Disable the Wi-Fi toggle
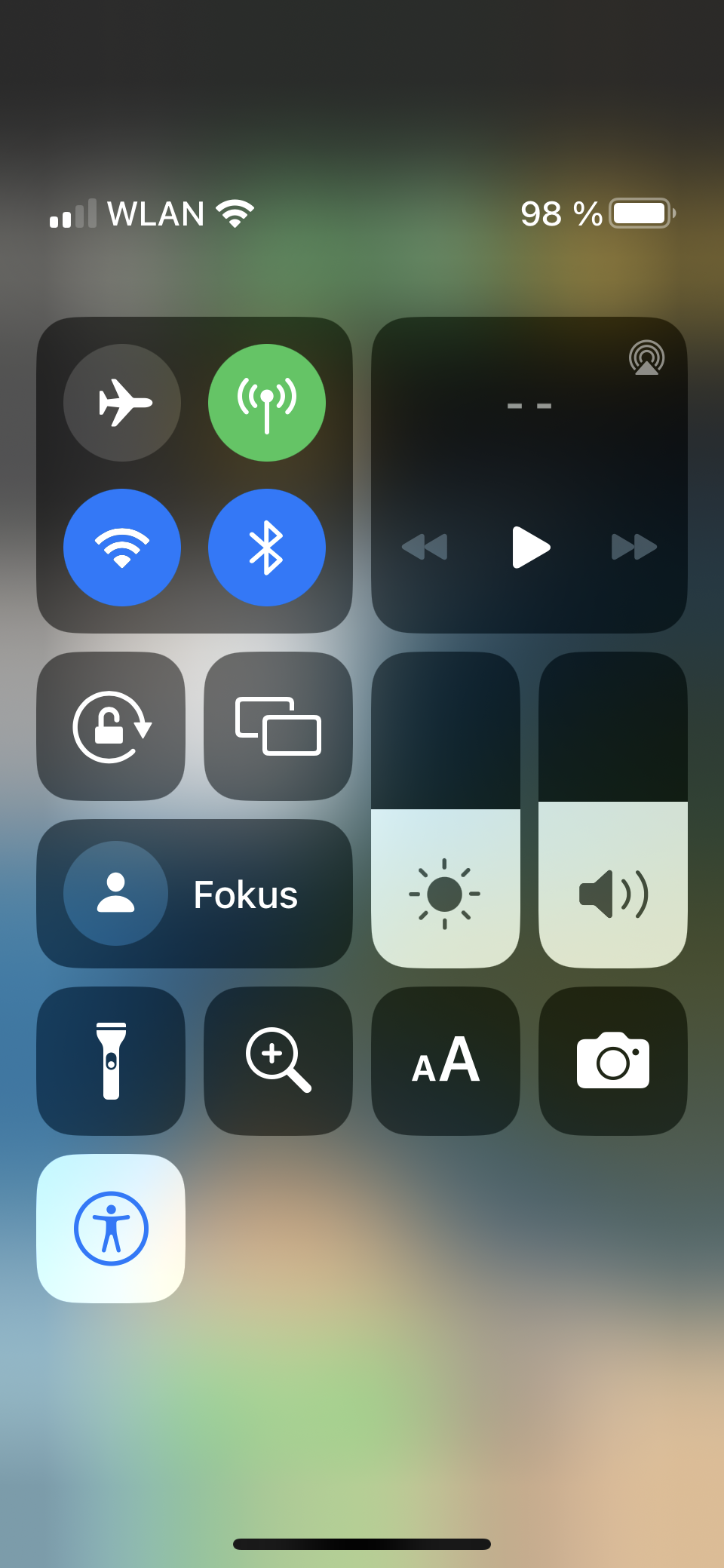The width and height of the screenshot is (724, 1568). click(x=122, y=548)
